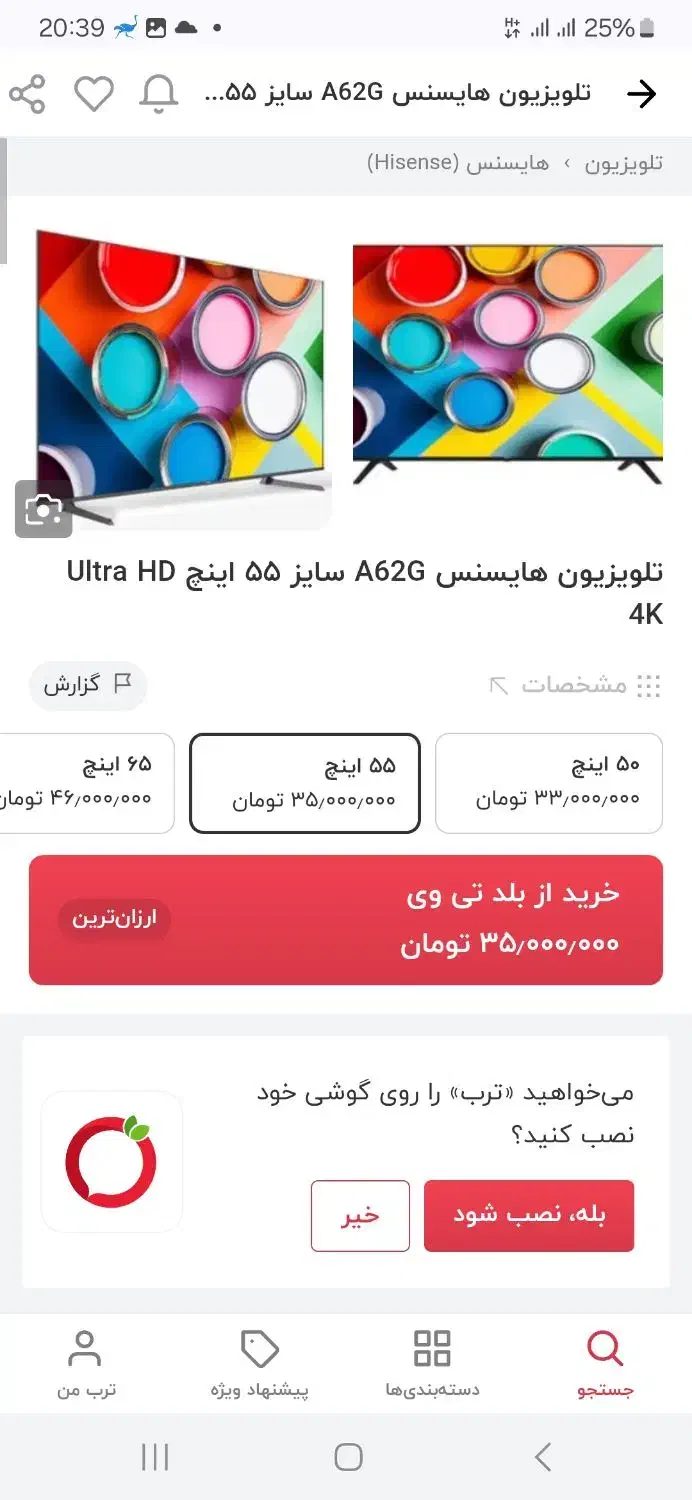Screen dimensions: 692x1500
Task: Add the product to favorites with the heart
Action: click(x=94, y=95)
